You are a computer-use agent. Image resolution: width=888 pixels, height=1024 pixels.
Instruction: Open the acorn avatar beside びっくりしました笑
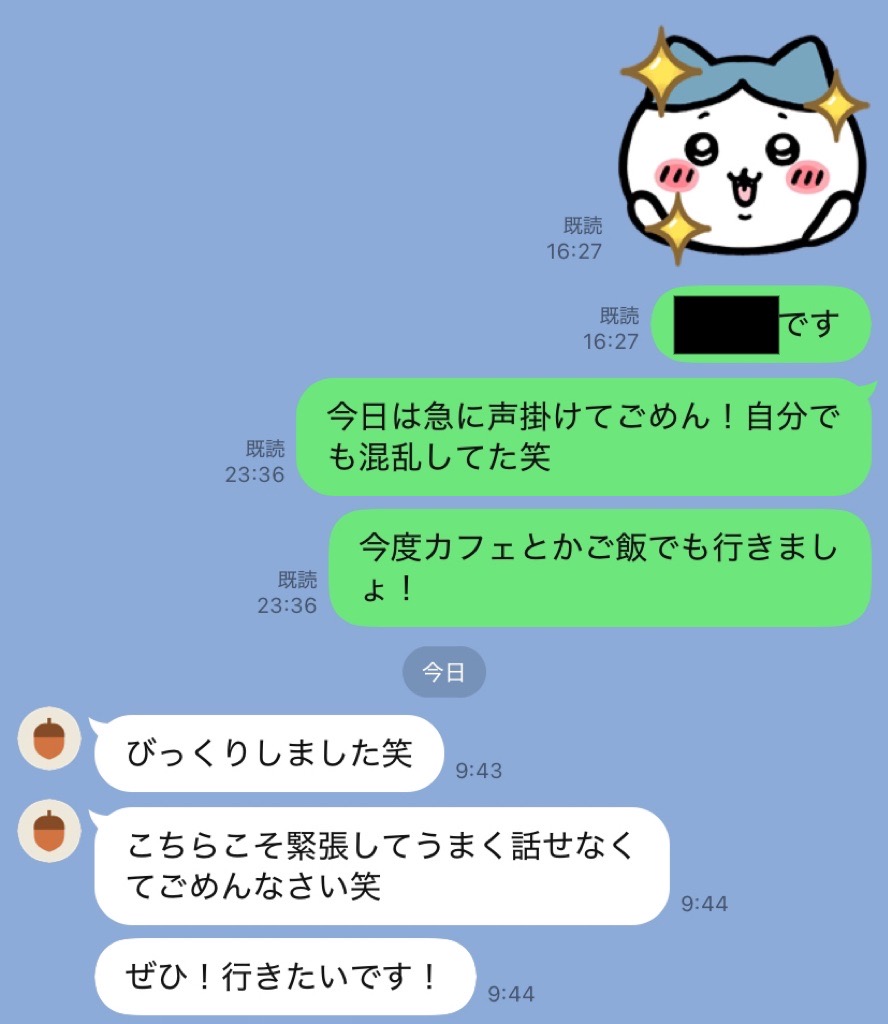coord(49,739)
